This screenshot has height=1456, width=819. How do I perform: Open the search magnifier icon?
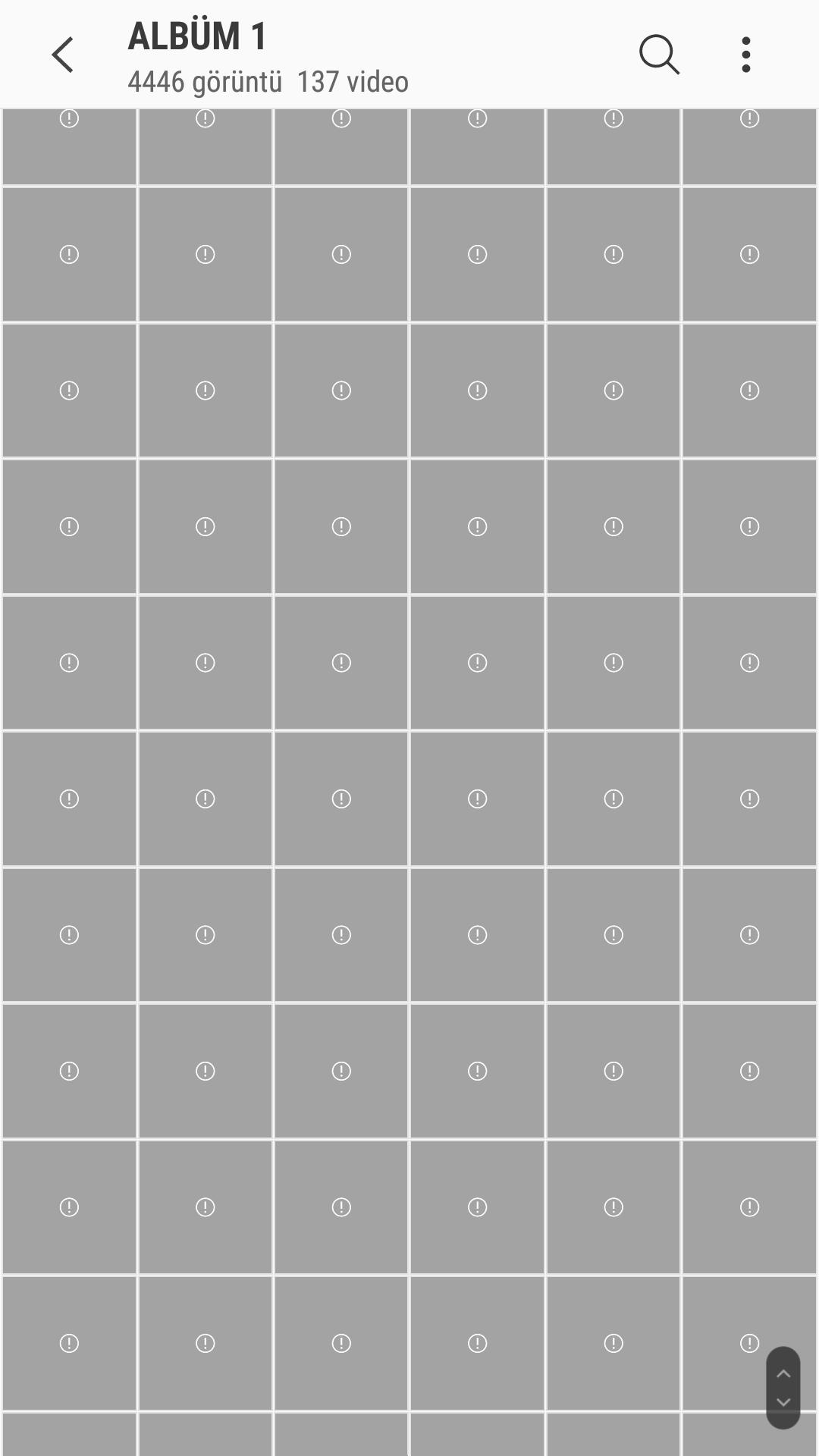pos(659,55)
